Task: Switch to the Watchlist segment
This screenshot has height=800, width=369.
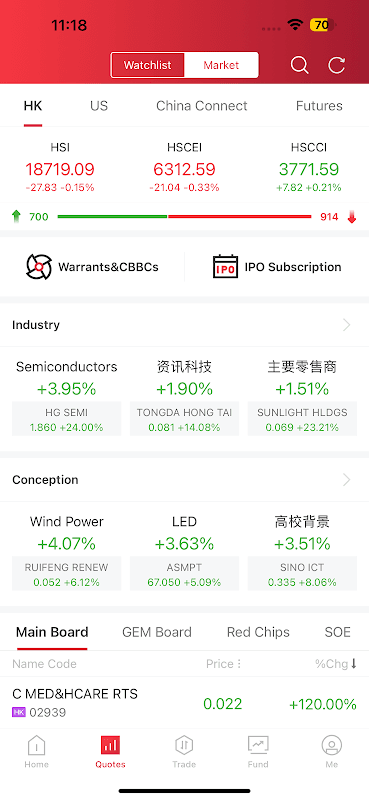Action: tap(147, 65)
